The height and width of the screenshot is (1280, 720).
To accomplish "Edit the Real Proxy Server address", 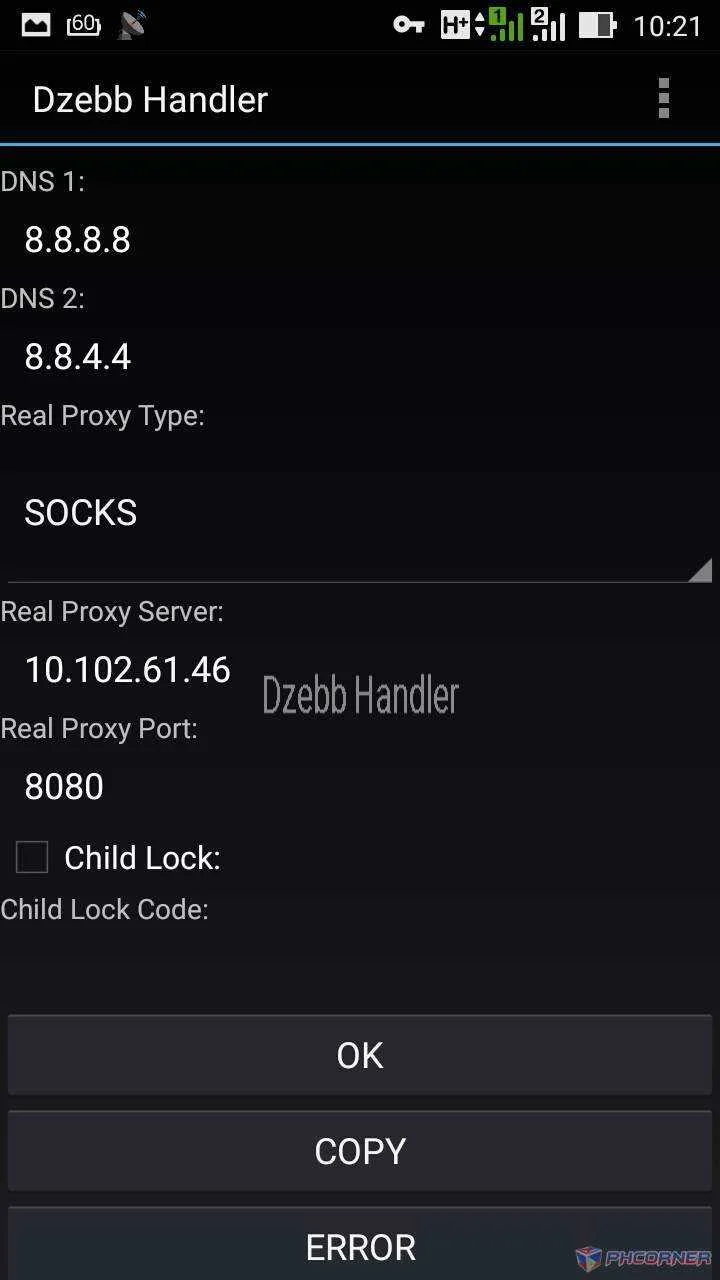I will click(x=360, y=669).
